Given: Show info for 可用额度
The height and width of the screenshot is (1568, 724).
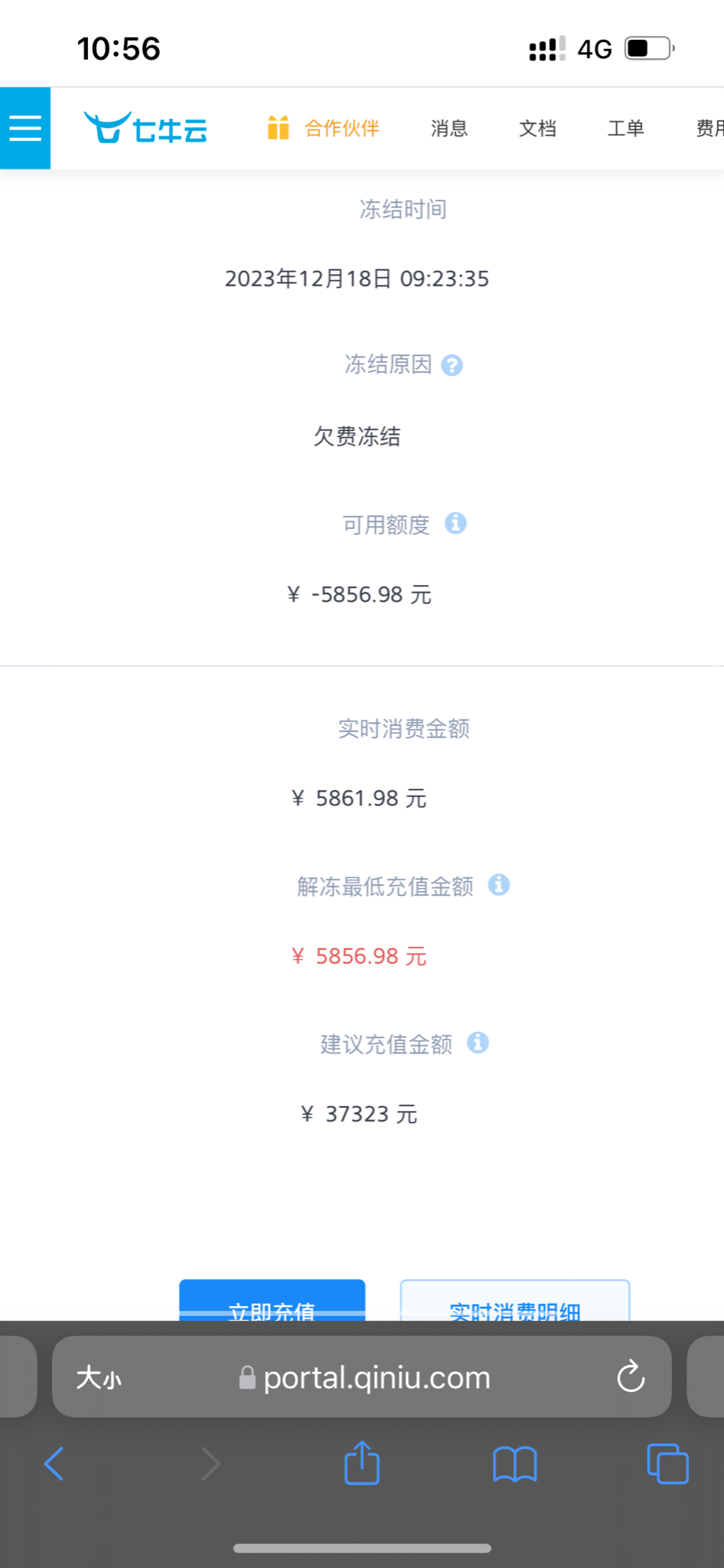Looking at the screenshot, I should pos(455,524).
